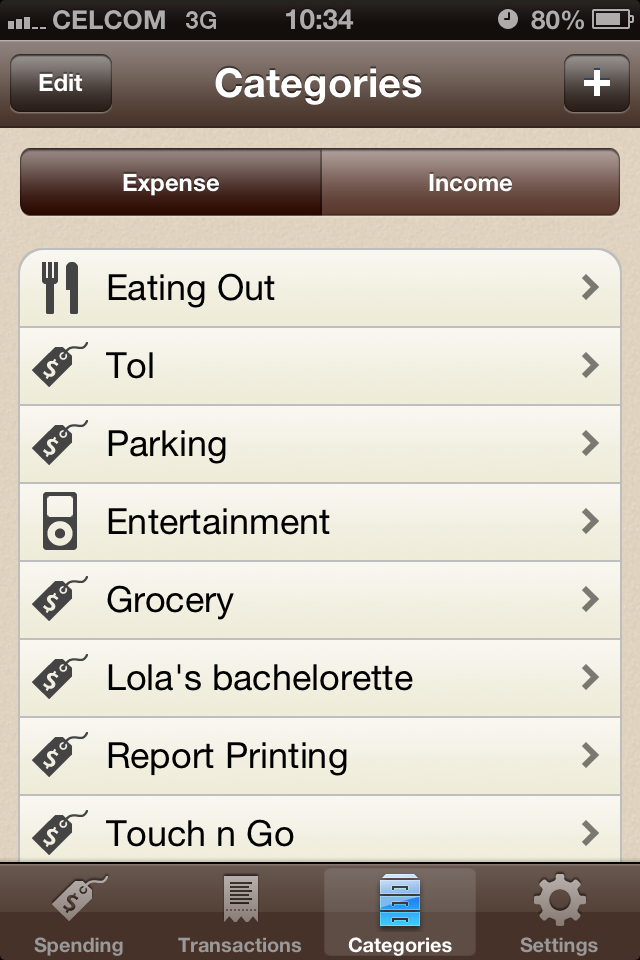The image size is (640, 960).
Task: Add a new category with plus button
Action: [596, 83]
